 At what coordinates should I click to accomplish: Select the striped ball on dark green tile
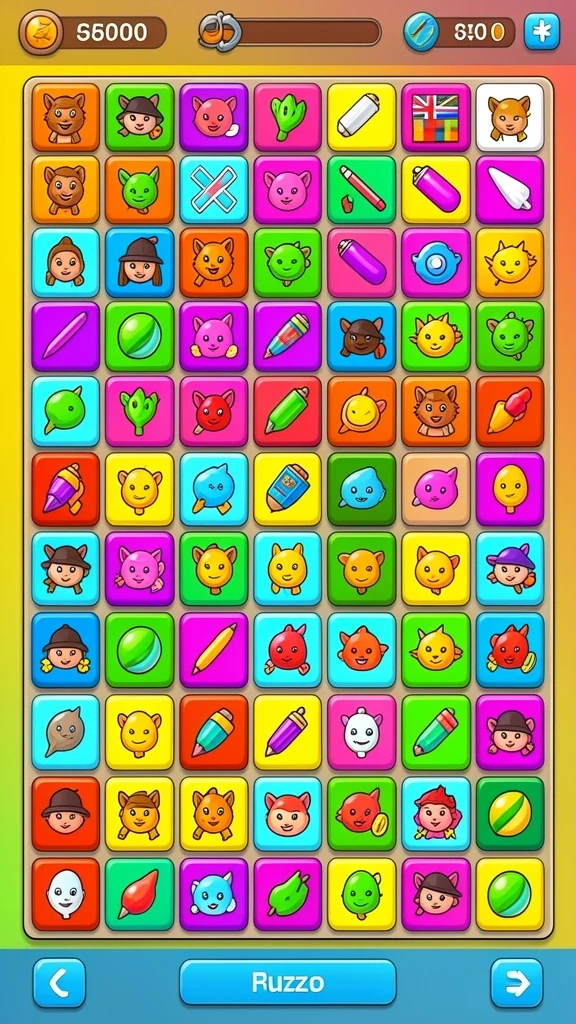click(510, 814)
